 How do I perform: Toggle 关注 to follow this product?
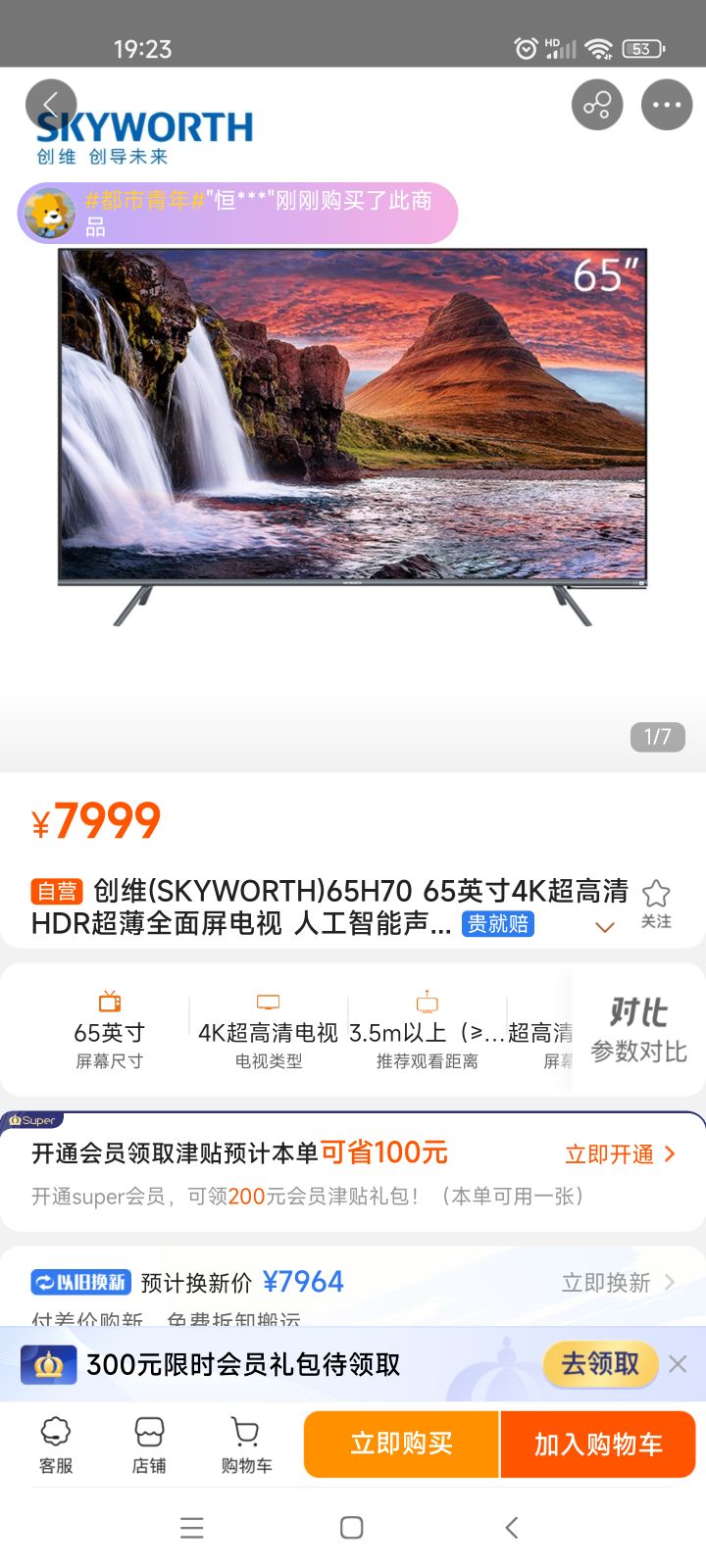click(655, 903)
